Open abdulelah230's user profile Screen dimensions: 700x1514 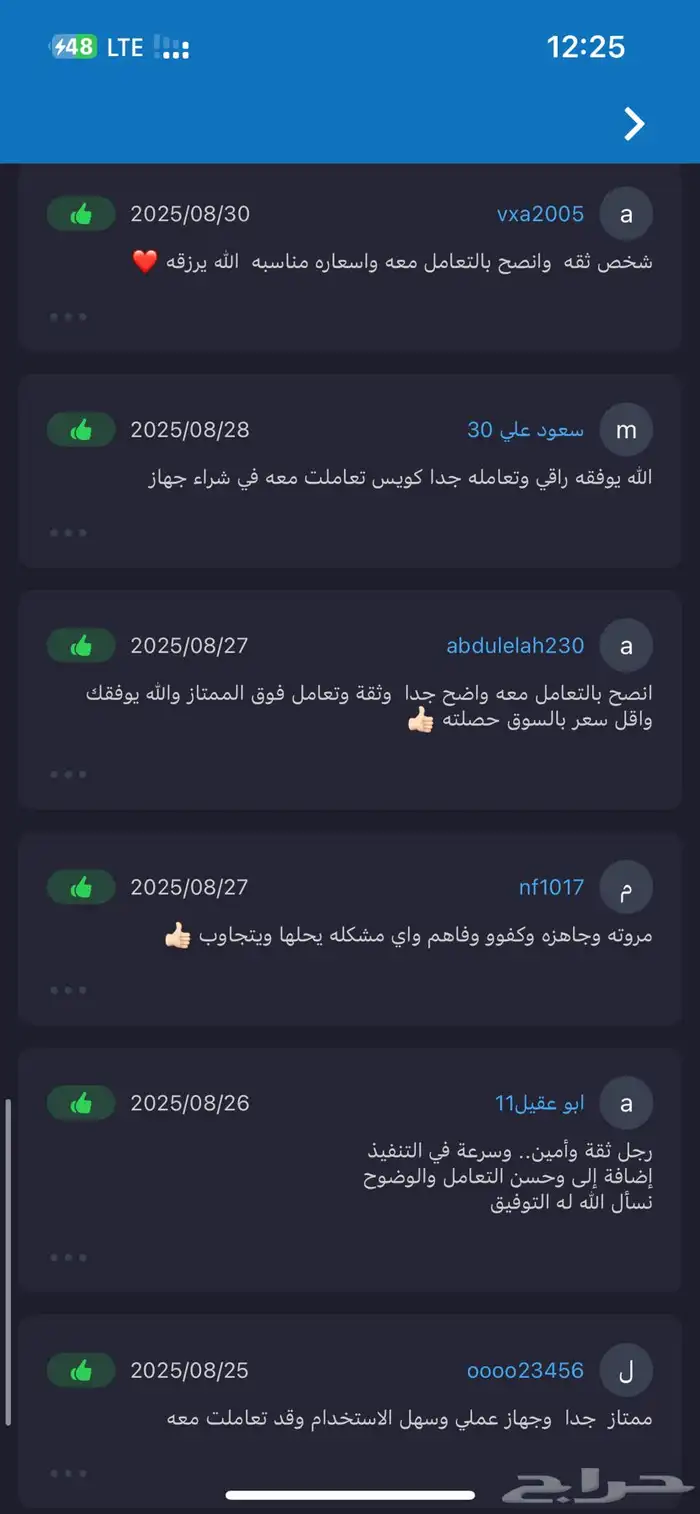515,646
